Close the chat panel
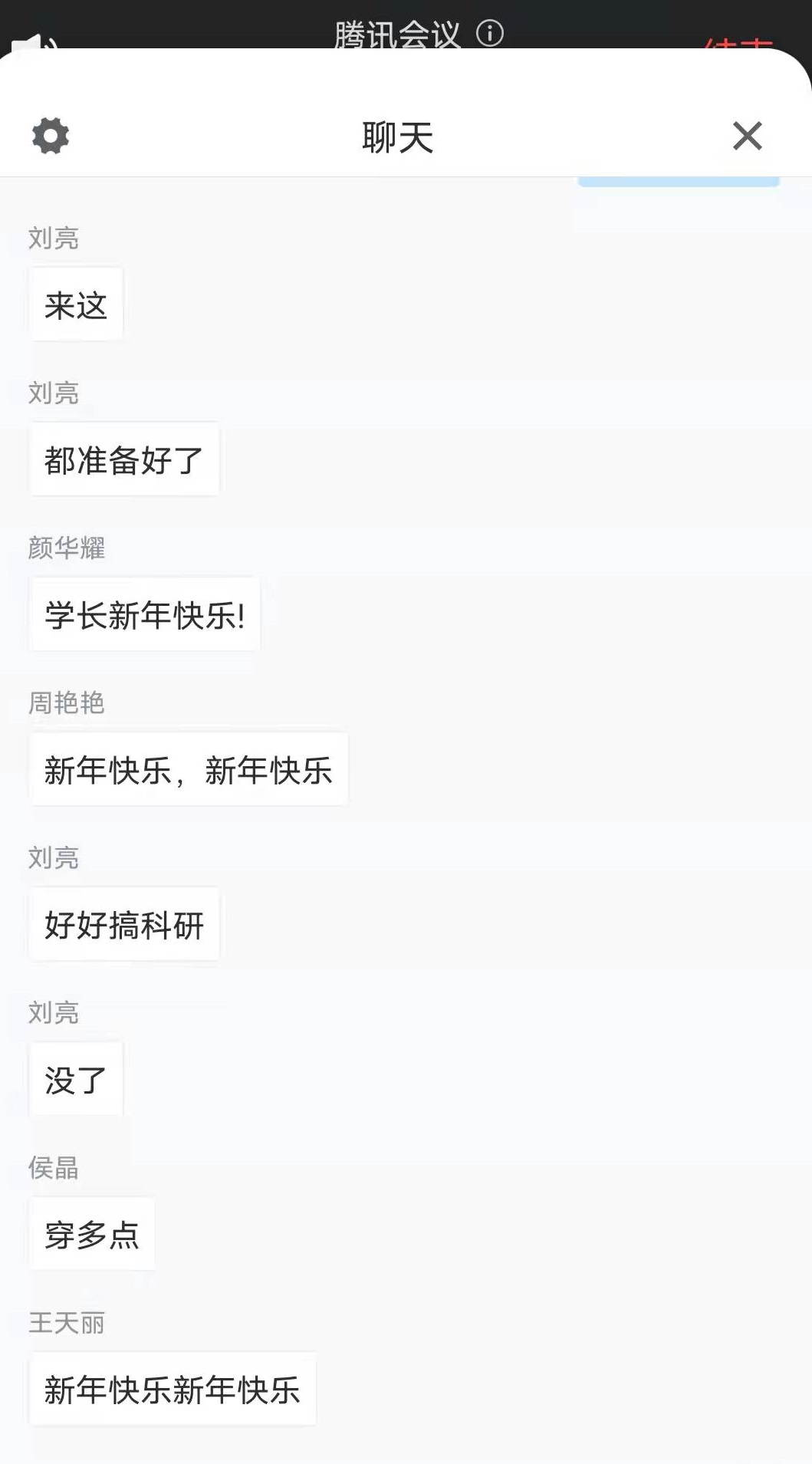The width and height of the screenshot is (812, 1464). tap(747, 136)
